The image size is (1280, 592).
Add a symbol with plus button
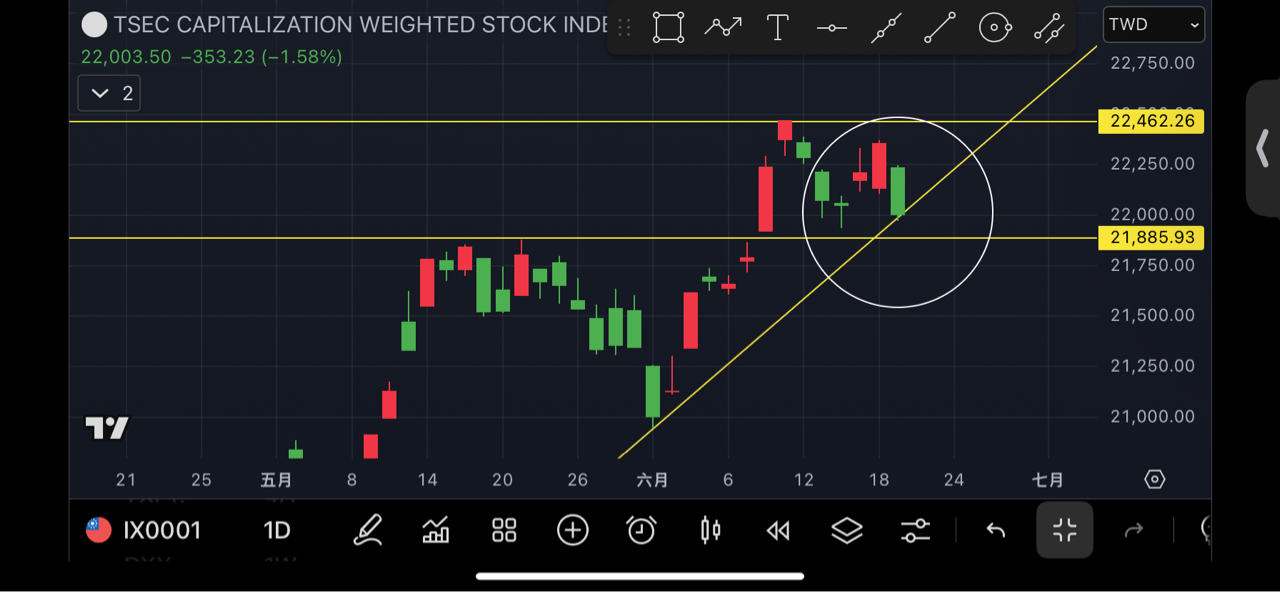[573, 530]
